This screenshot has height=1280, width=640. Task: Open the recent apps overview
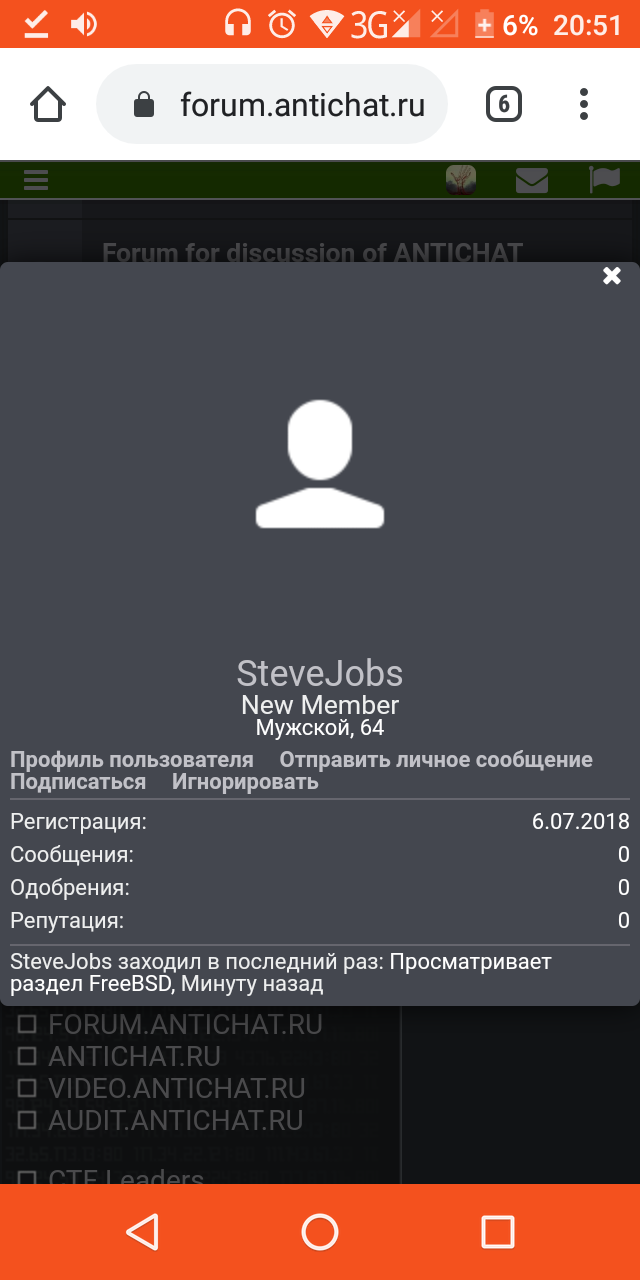497,1232
